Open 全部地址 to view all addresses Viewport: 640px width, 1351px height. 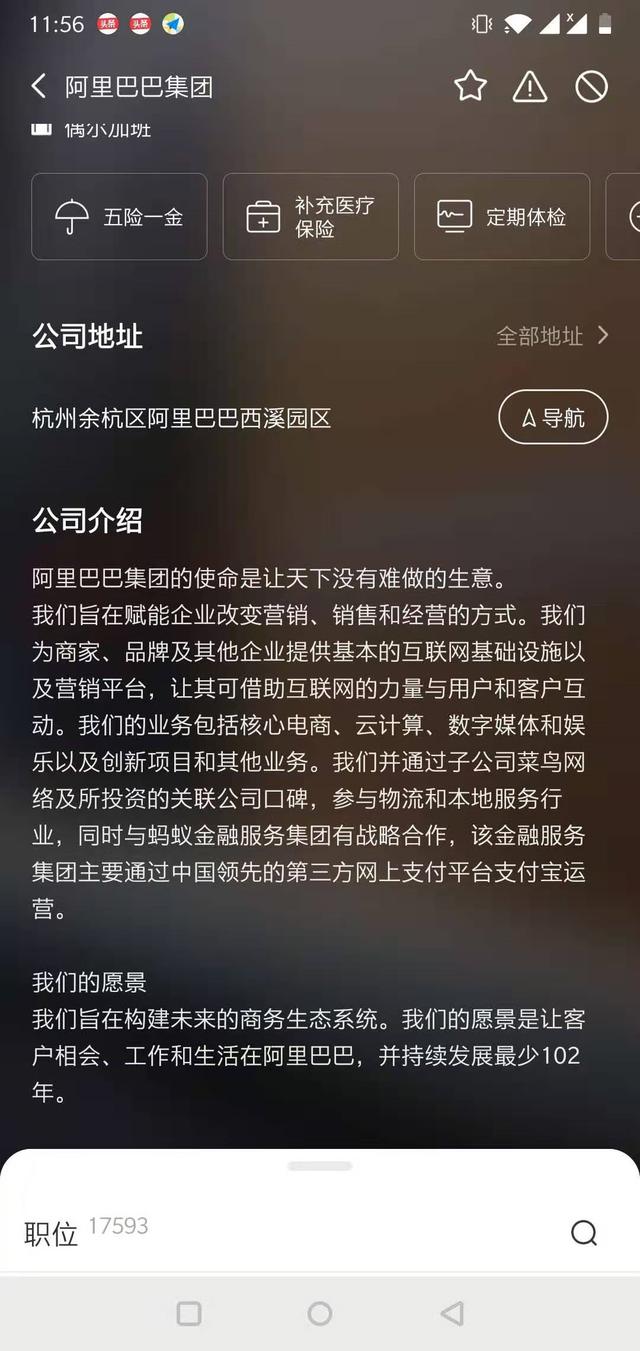552,336
